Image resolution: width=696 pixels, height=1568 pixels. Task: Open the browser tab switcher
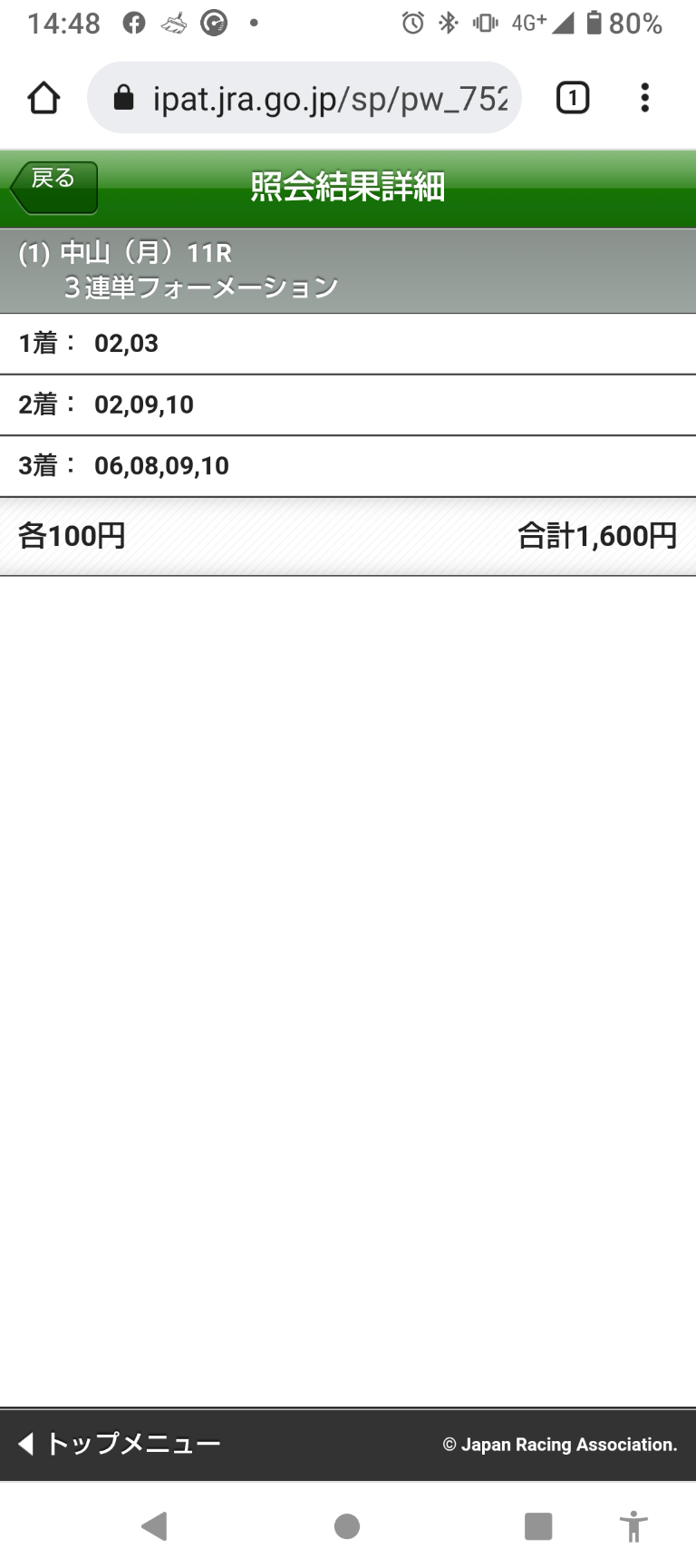[572, 98]
